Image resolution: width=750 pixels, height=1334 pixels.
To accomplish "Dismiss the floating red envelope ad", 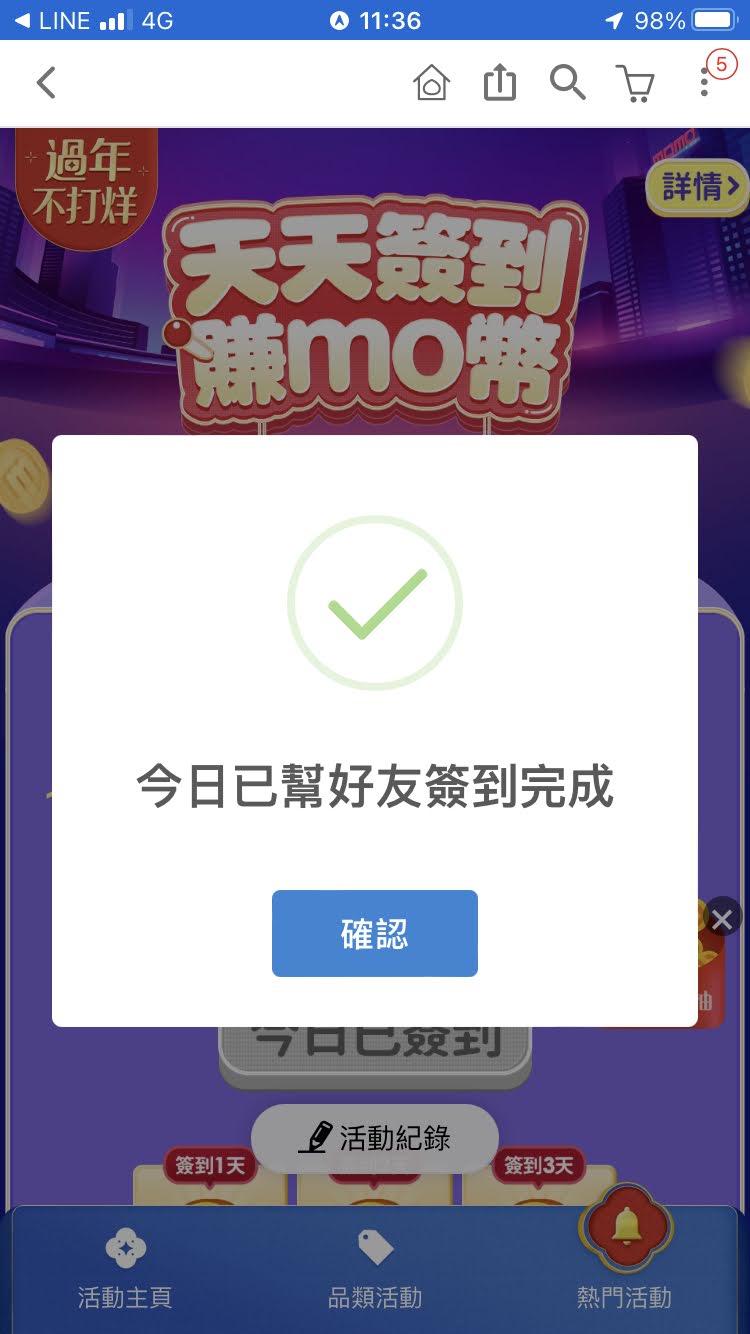I will [x=722, y=917].
